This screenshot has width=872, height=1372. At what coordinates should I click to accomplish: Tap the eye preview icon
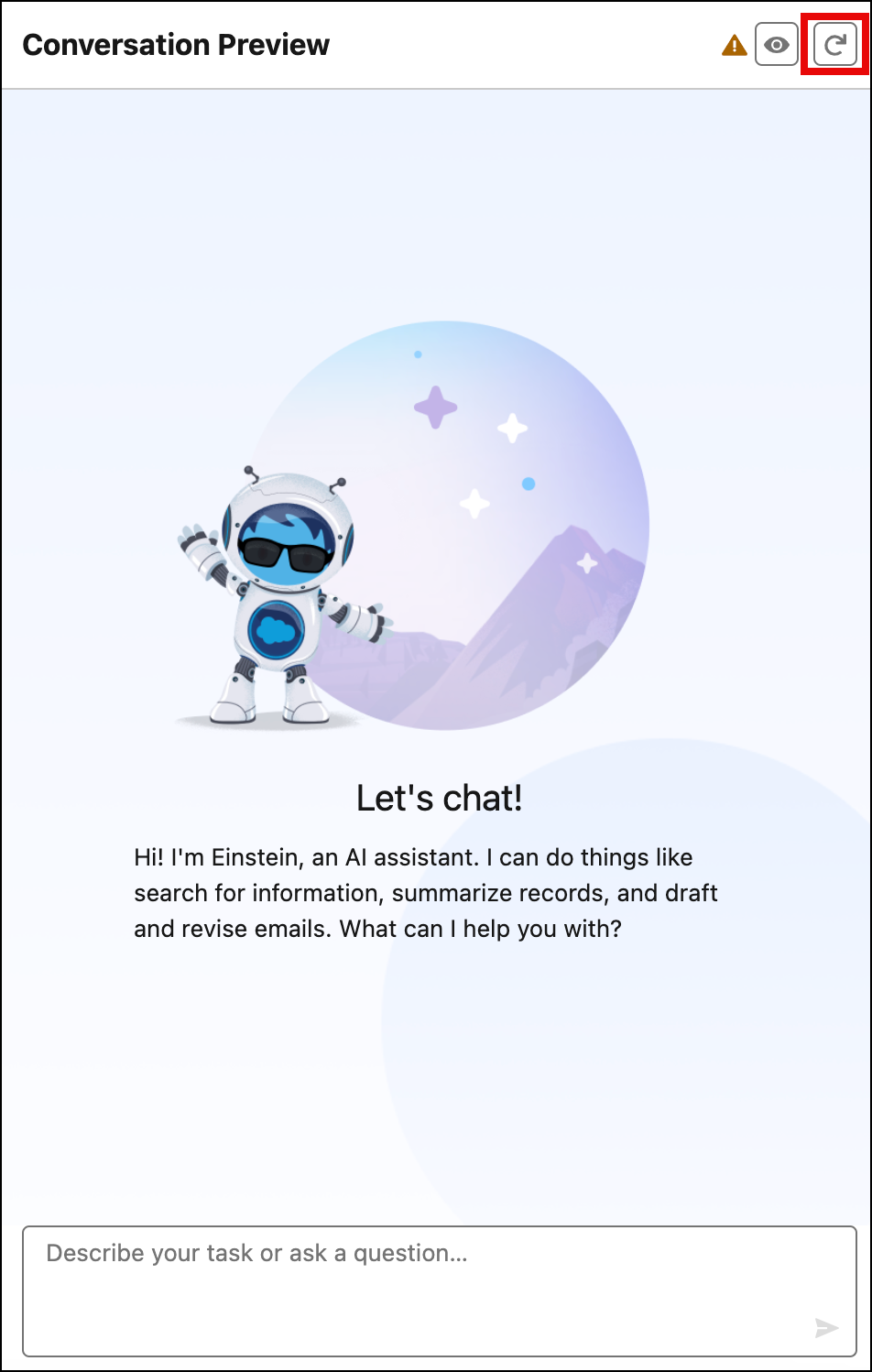(776, 45)
